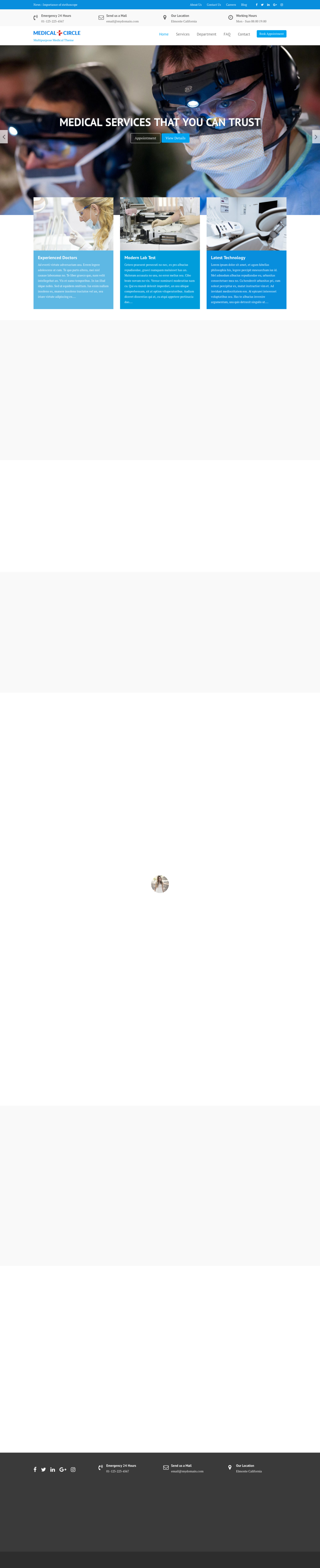Image resolution: width=320 pixels, height=1568 pixels.
Task: Open the FAQ page
Action: 227,34
